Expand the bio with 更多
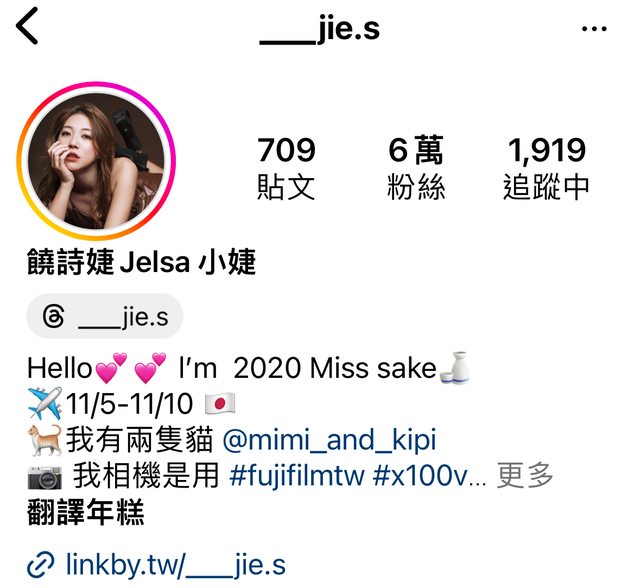This screenshot has width=640, height=588. 525,476
